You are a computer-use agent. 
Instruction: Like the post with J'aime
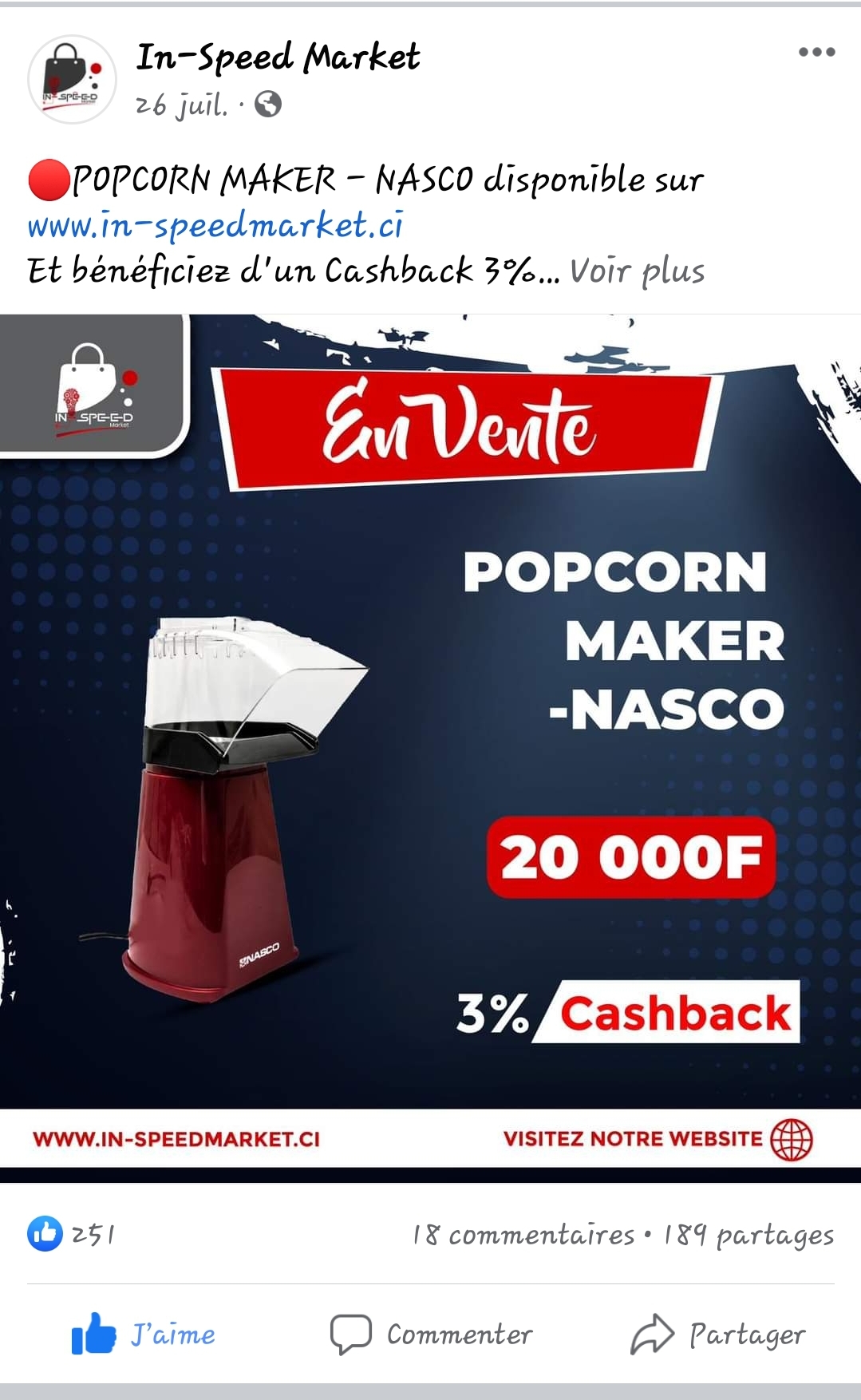click(x=144, y=1334)
